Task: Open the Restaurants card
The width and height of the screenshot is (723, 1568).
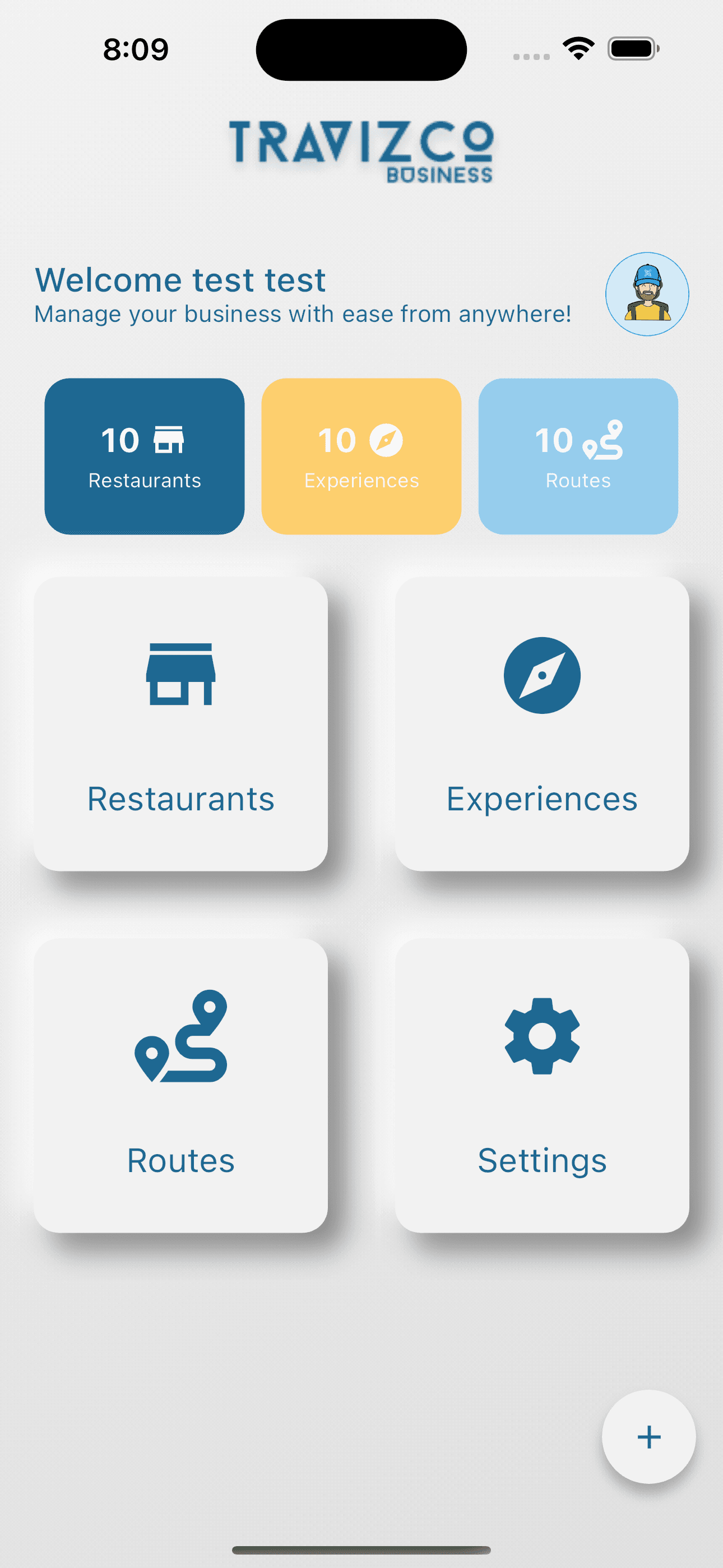Action: click(180, 724)
